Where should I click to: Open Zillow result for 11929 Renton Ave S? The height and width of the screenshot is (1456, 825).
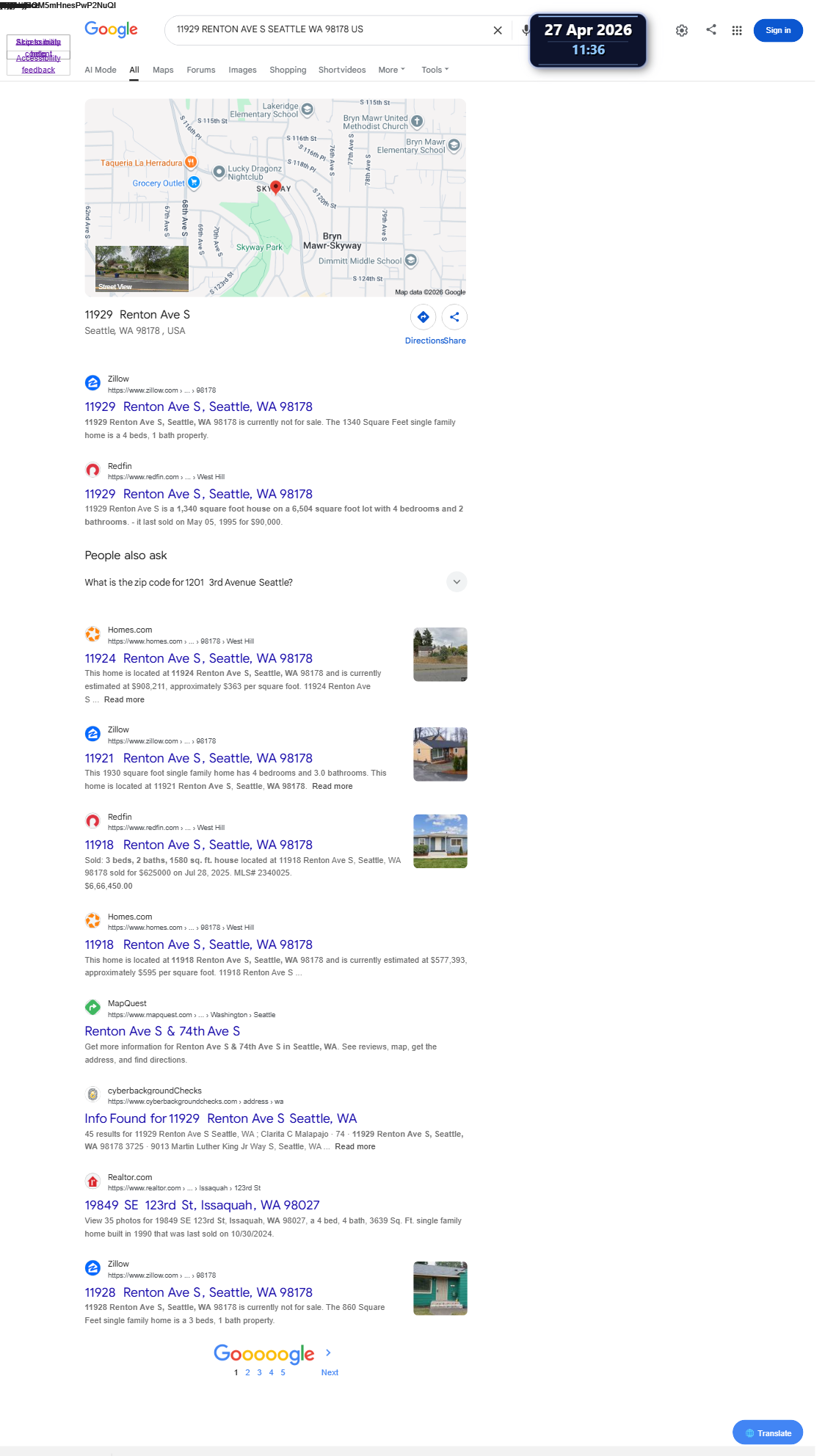pyautogui.click(x=198, y=407)
